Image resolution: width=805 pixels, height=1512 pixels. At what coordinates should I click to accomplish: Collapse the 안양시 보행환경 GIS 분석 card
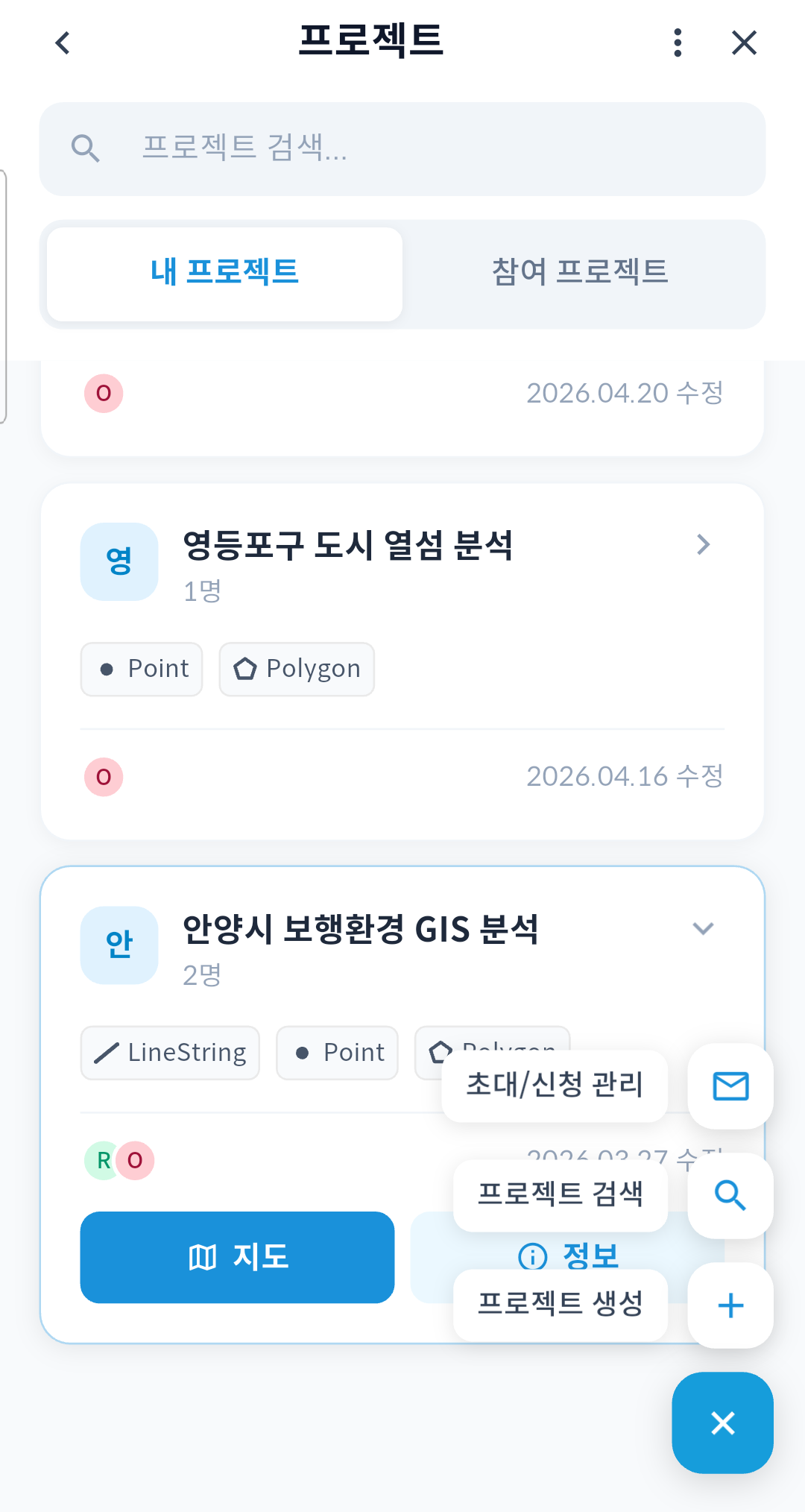701,928
